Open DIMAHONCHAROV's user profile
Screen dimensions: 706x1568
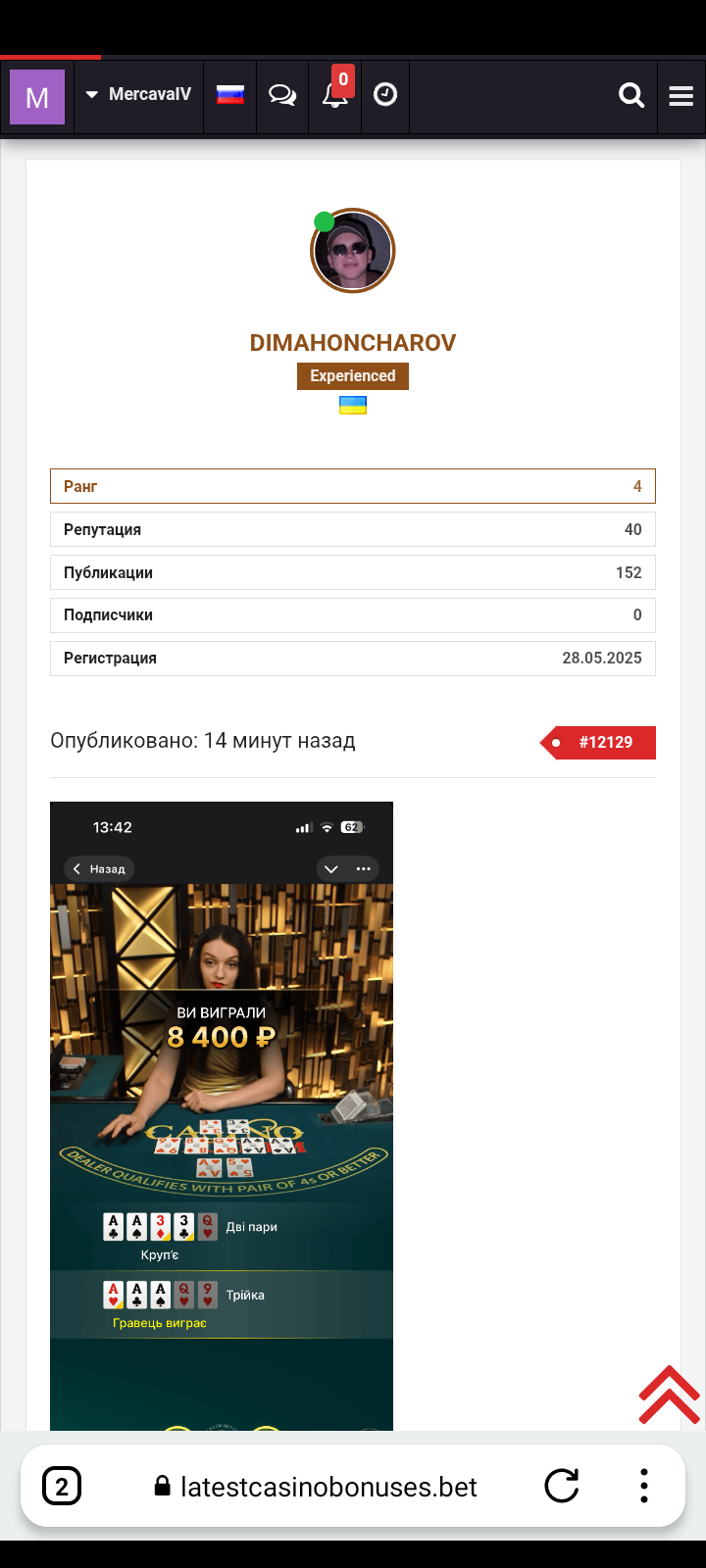tap(353, 343)
